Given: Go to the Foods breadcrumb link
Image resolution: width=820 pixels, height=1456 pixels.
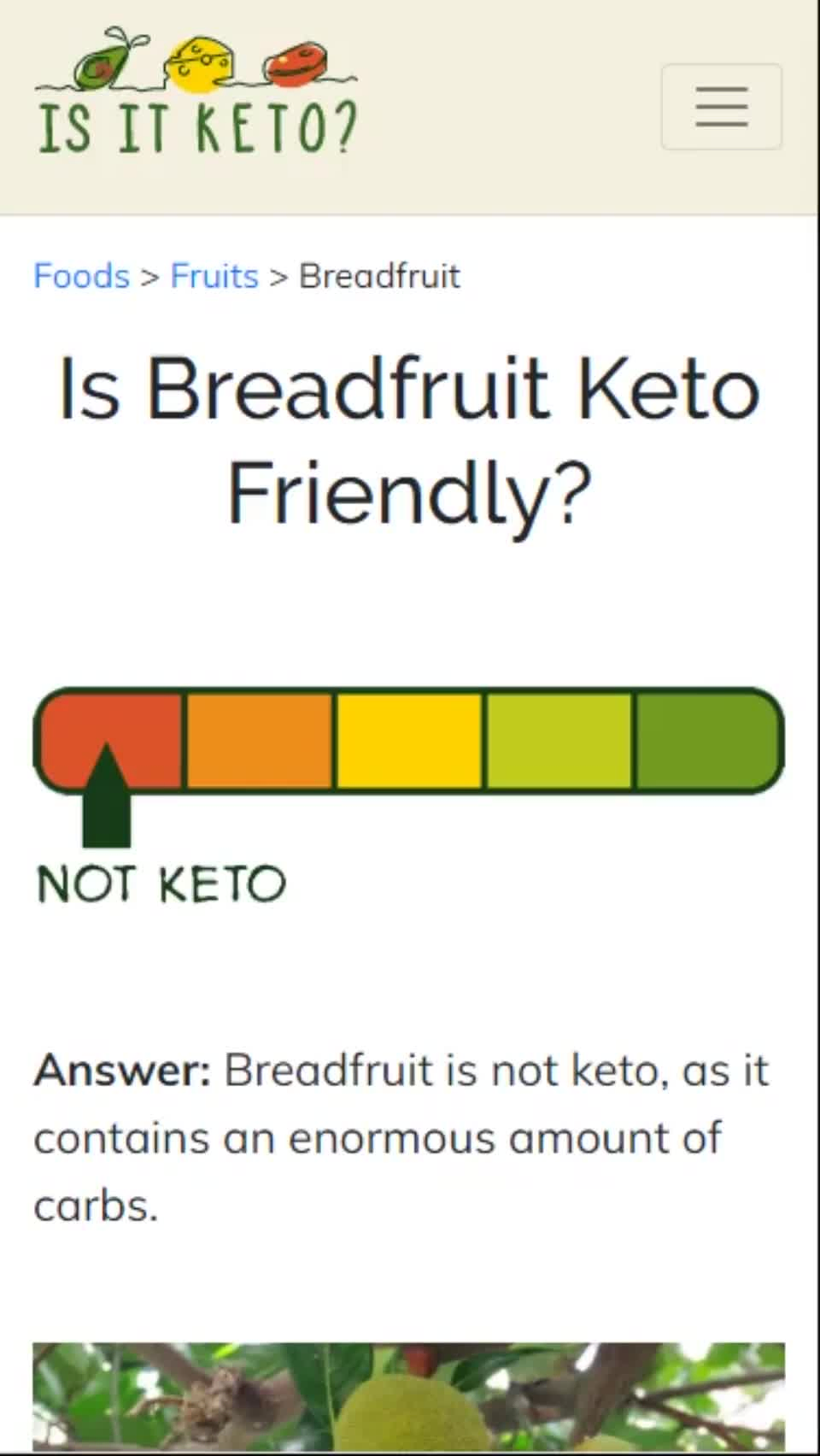Looking at the screenshot, I should 81,276.
